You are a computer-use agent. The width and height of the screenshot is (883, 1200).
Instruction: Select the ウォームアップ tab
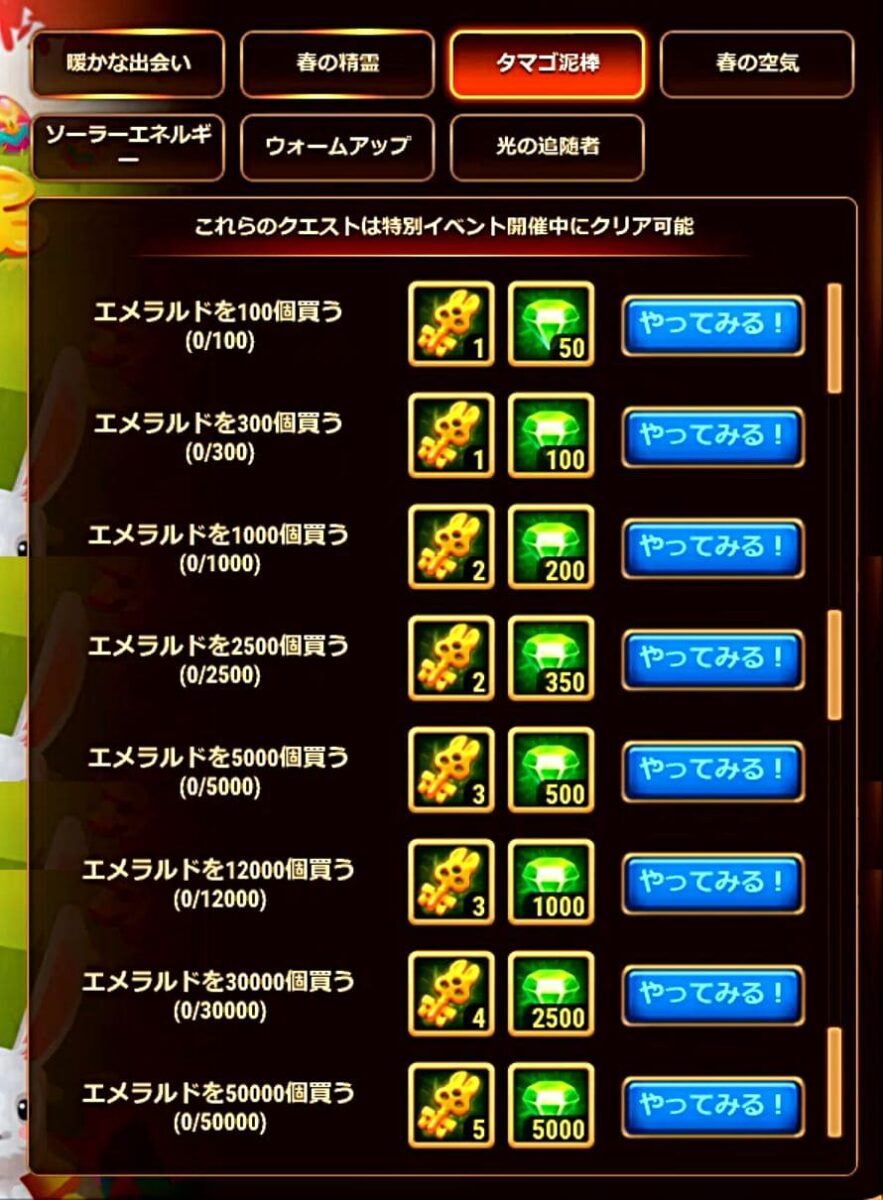[x=337, y=146]
